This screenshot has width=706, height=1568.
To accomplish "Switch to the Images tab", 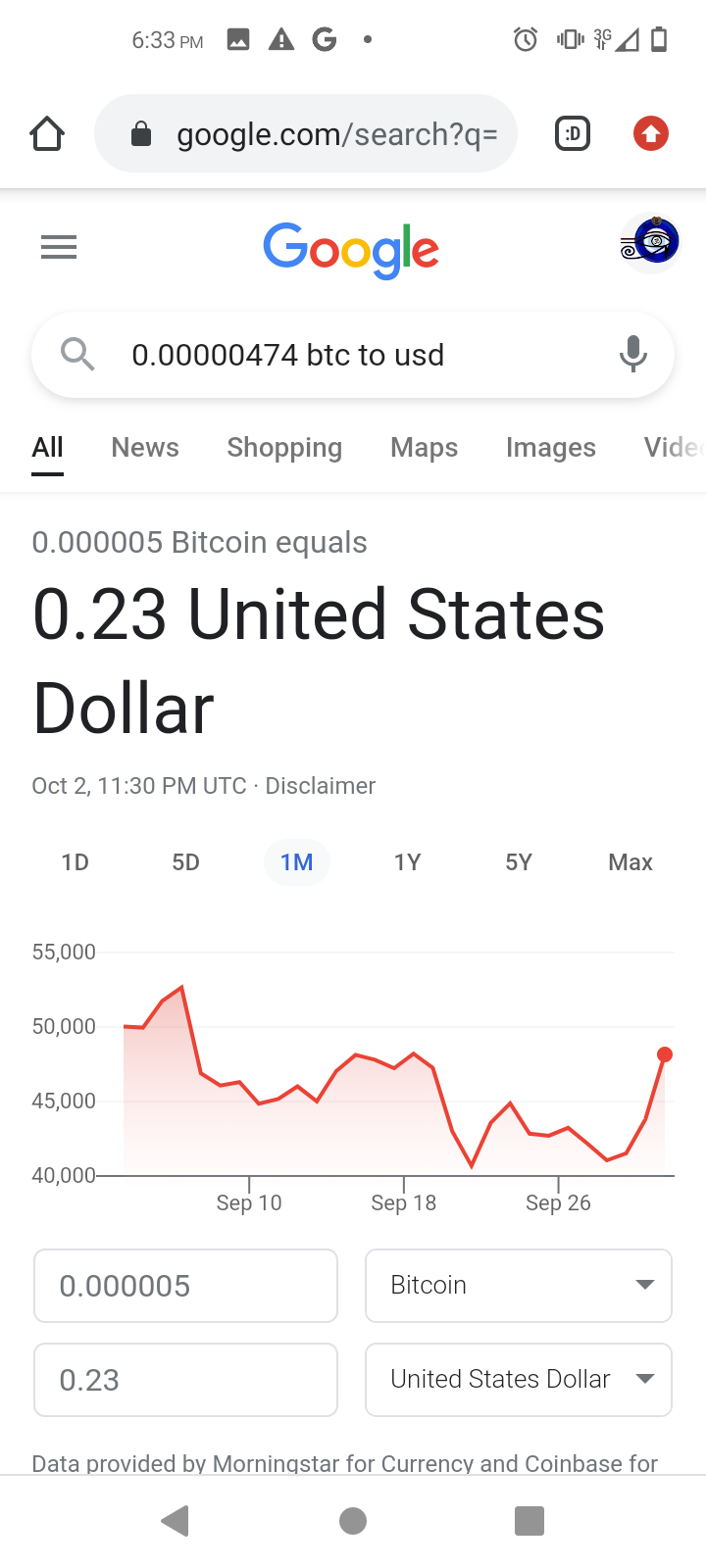I will (550, 447).
